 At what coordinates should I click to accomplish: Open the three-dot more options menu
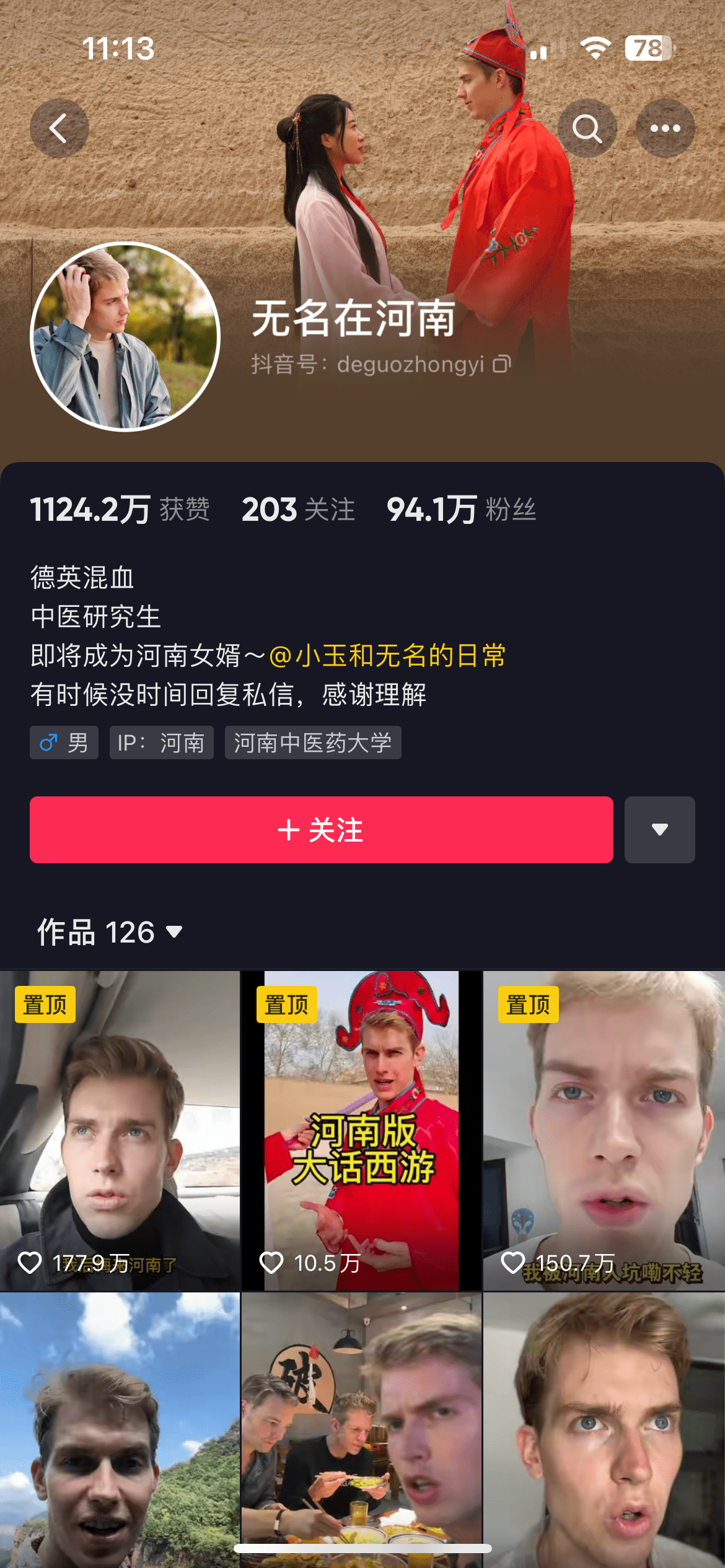coord(665,129)
